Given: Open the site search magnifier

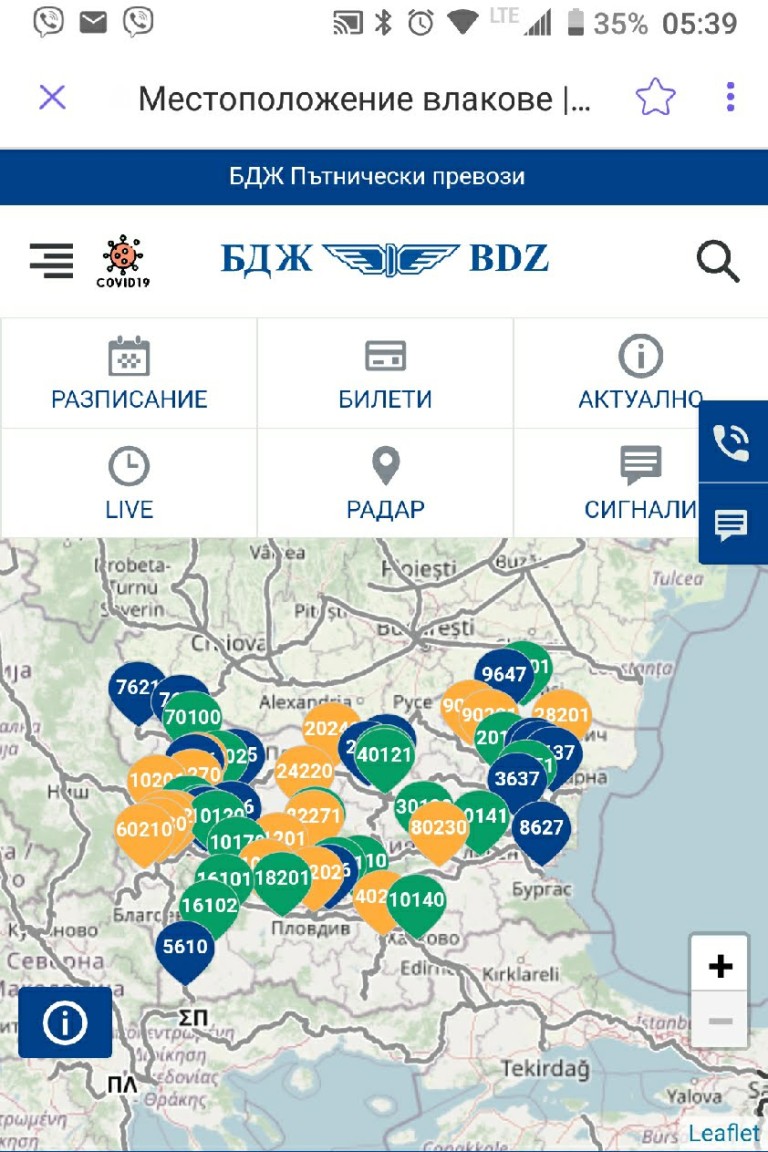Looking at the screenshot, I should coord(717,261).
